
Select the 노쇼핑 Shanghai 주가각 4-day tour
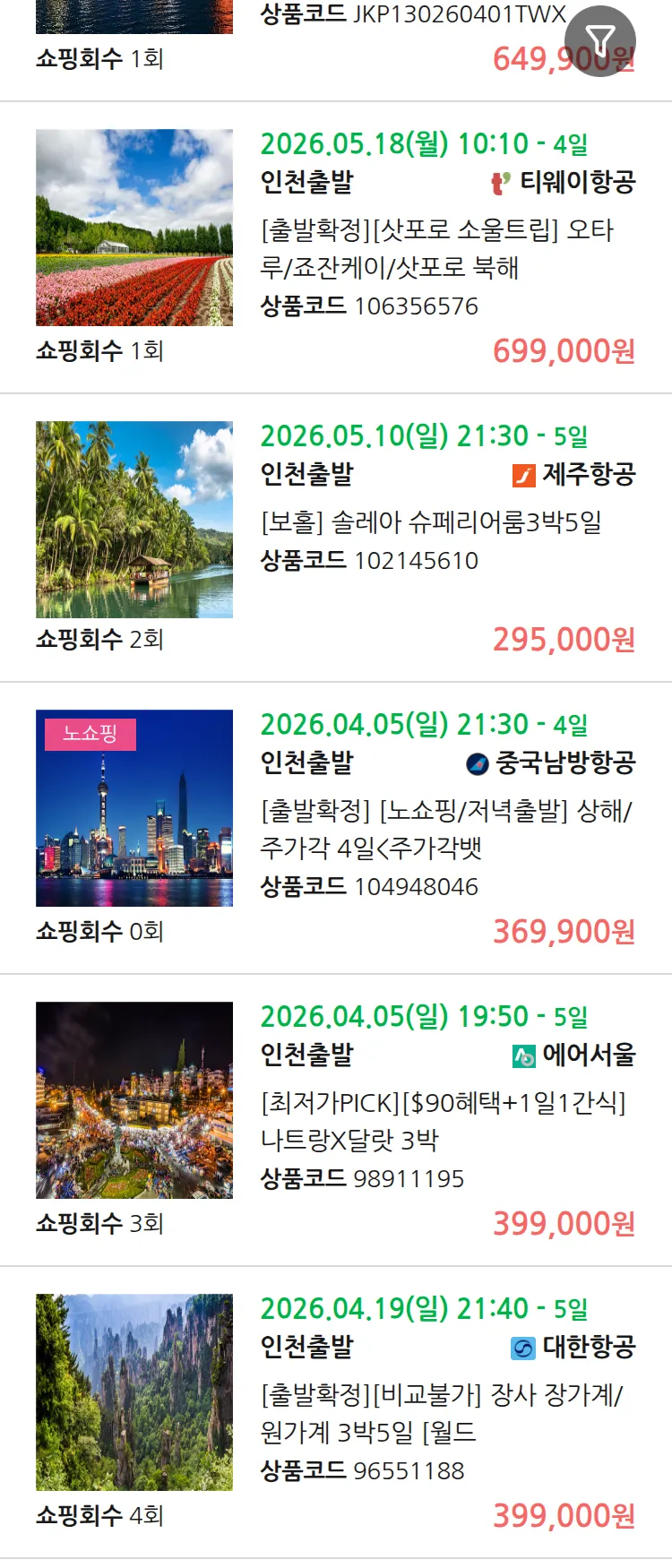point(445,829)
